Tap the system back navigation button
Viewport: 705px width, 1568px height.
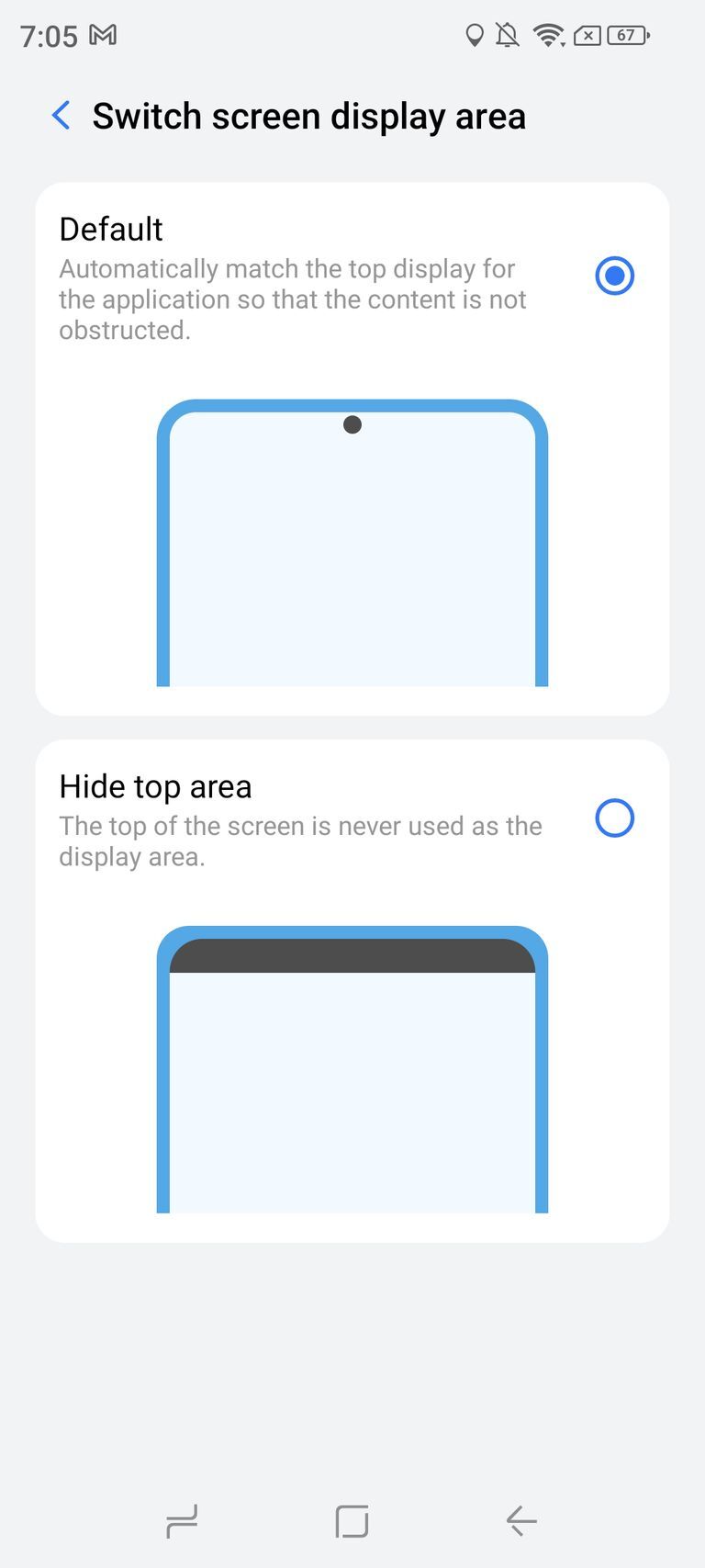[x=521, y=1521]
